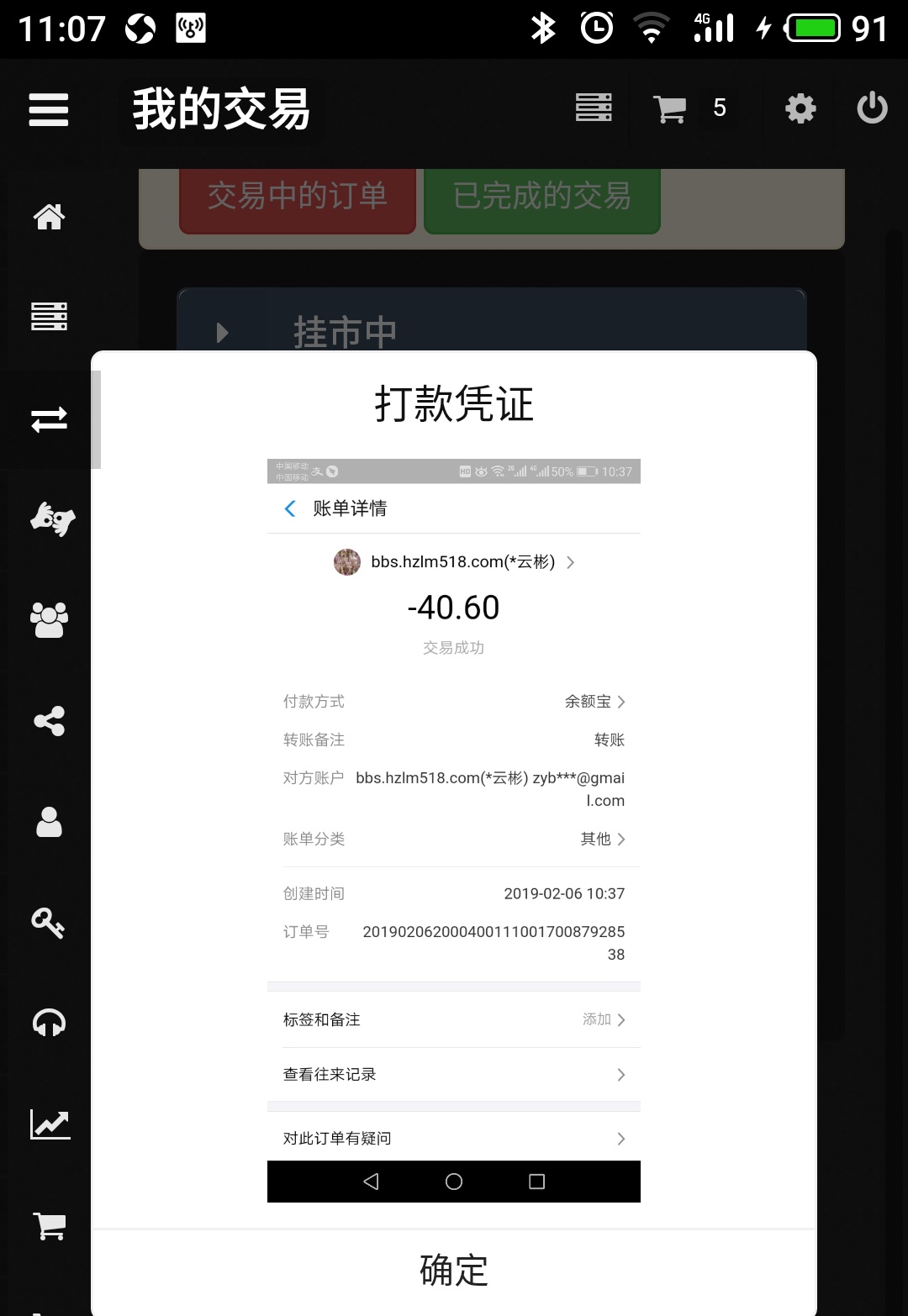Go to home from the sidebar

click(x=49, y=217)
